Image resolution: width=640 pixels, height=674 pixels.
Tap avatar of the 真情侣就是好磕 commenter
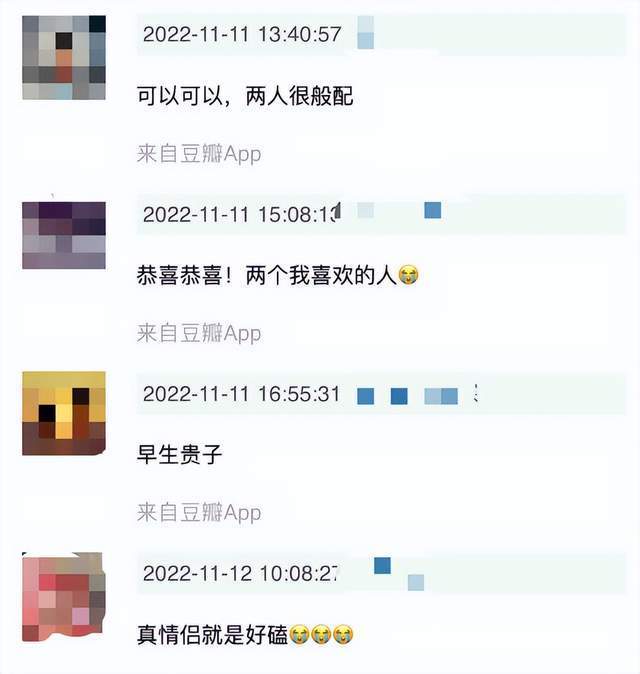(x=64, y=593)
